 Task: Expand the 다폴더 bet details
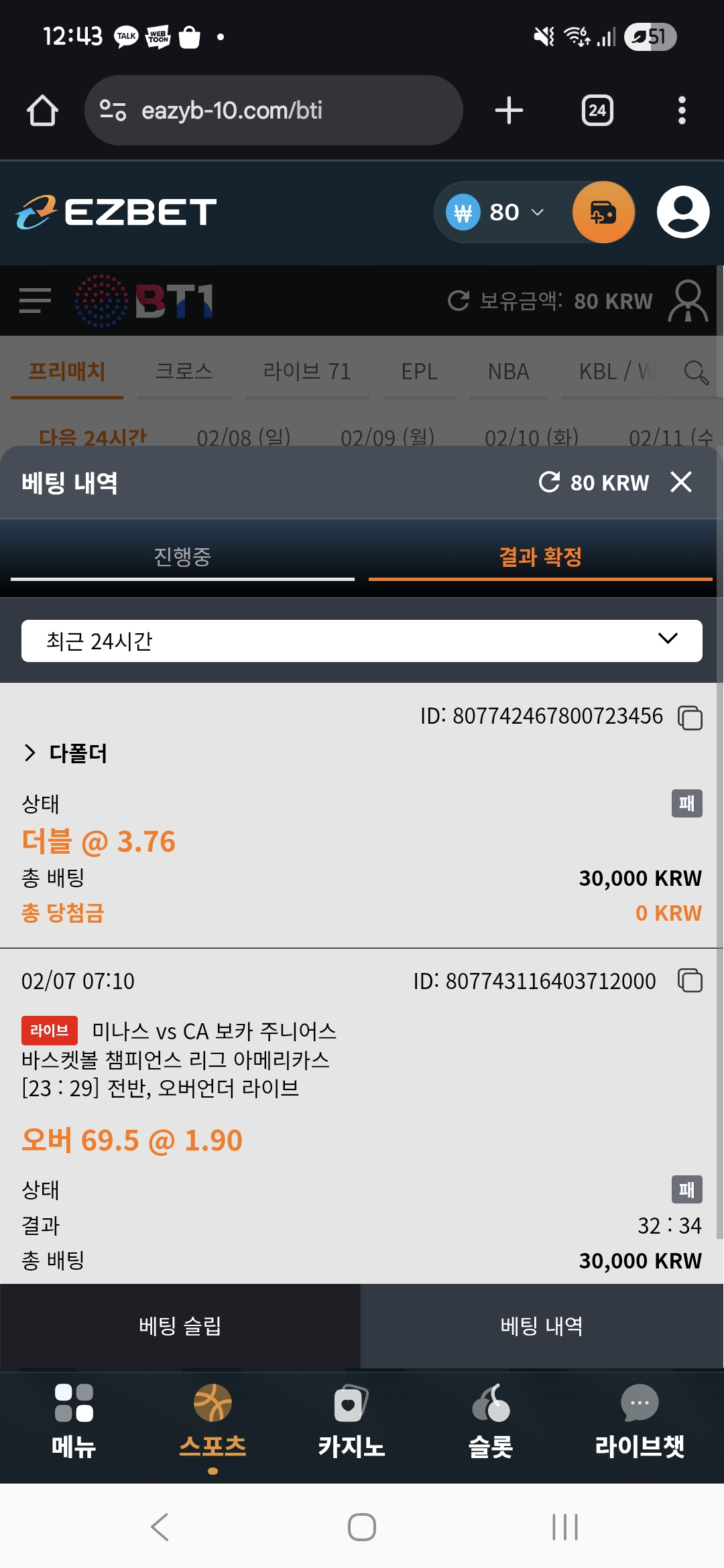[30, 753]
